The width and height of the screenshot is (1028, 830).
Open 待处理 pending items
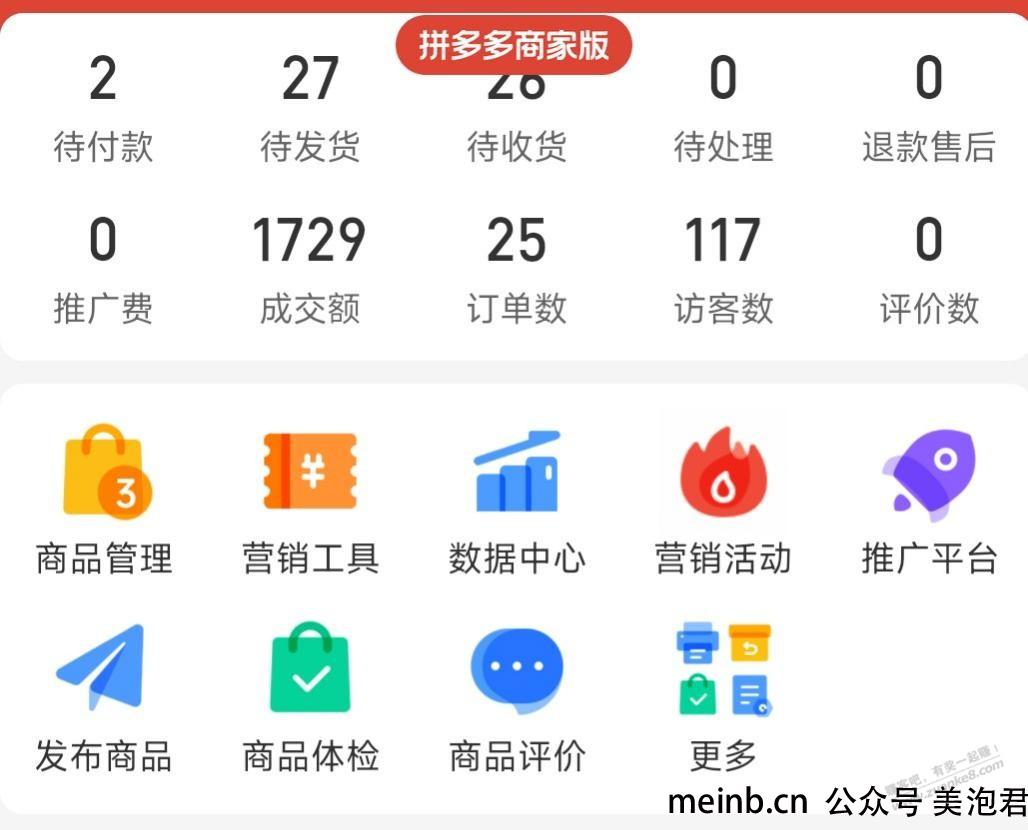click(723, 108)
